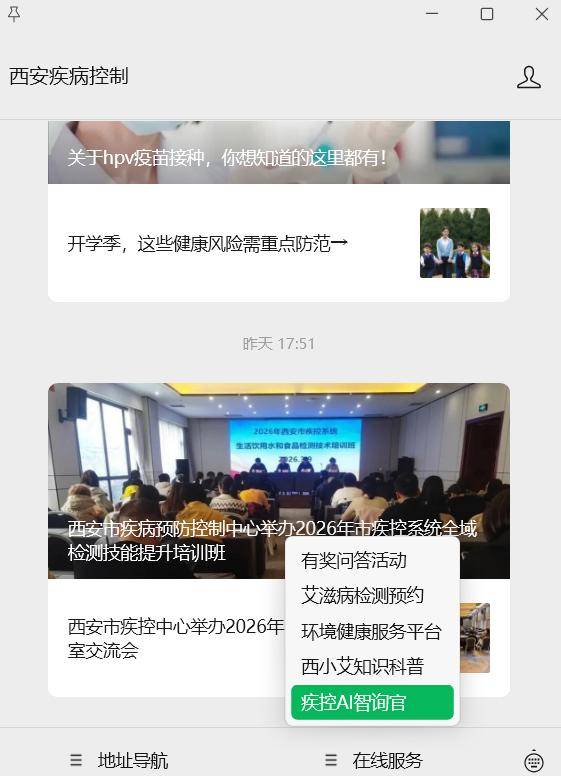Maximize the window
The image size is (561, 776).
[487, 14]
